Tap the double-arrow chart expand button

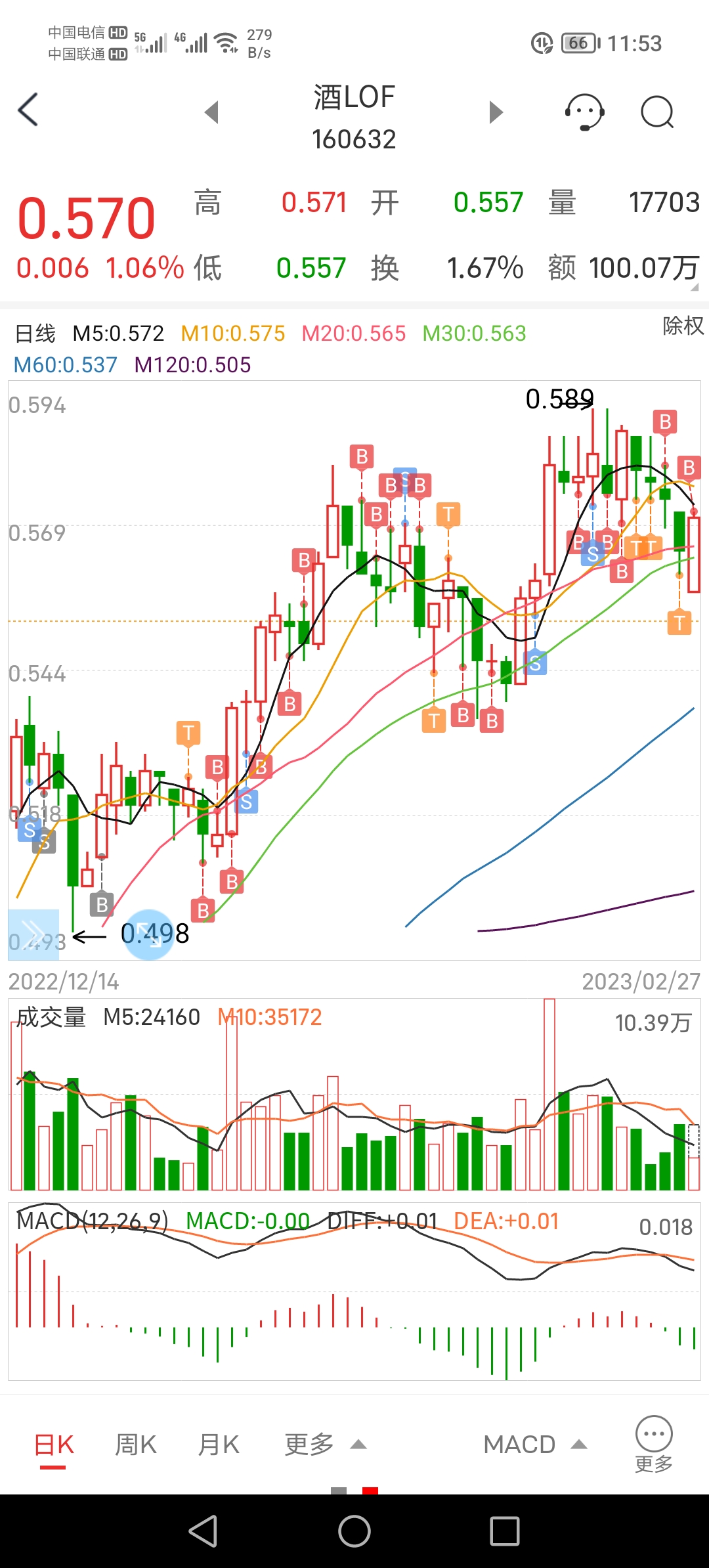33,932
